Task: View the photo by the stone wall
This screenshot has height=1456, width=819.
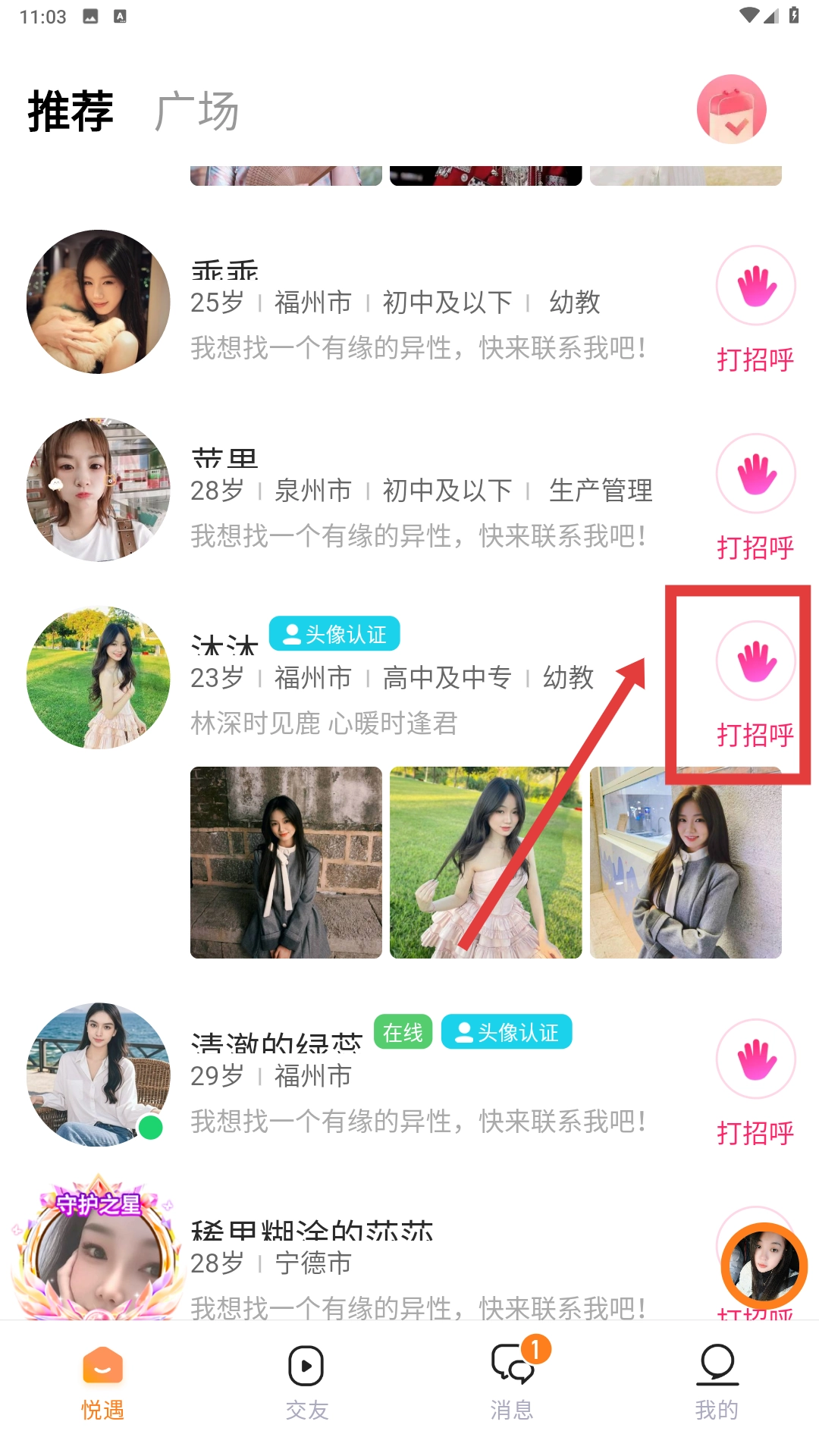Action: point(286,862)
